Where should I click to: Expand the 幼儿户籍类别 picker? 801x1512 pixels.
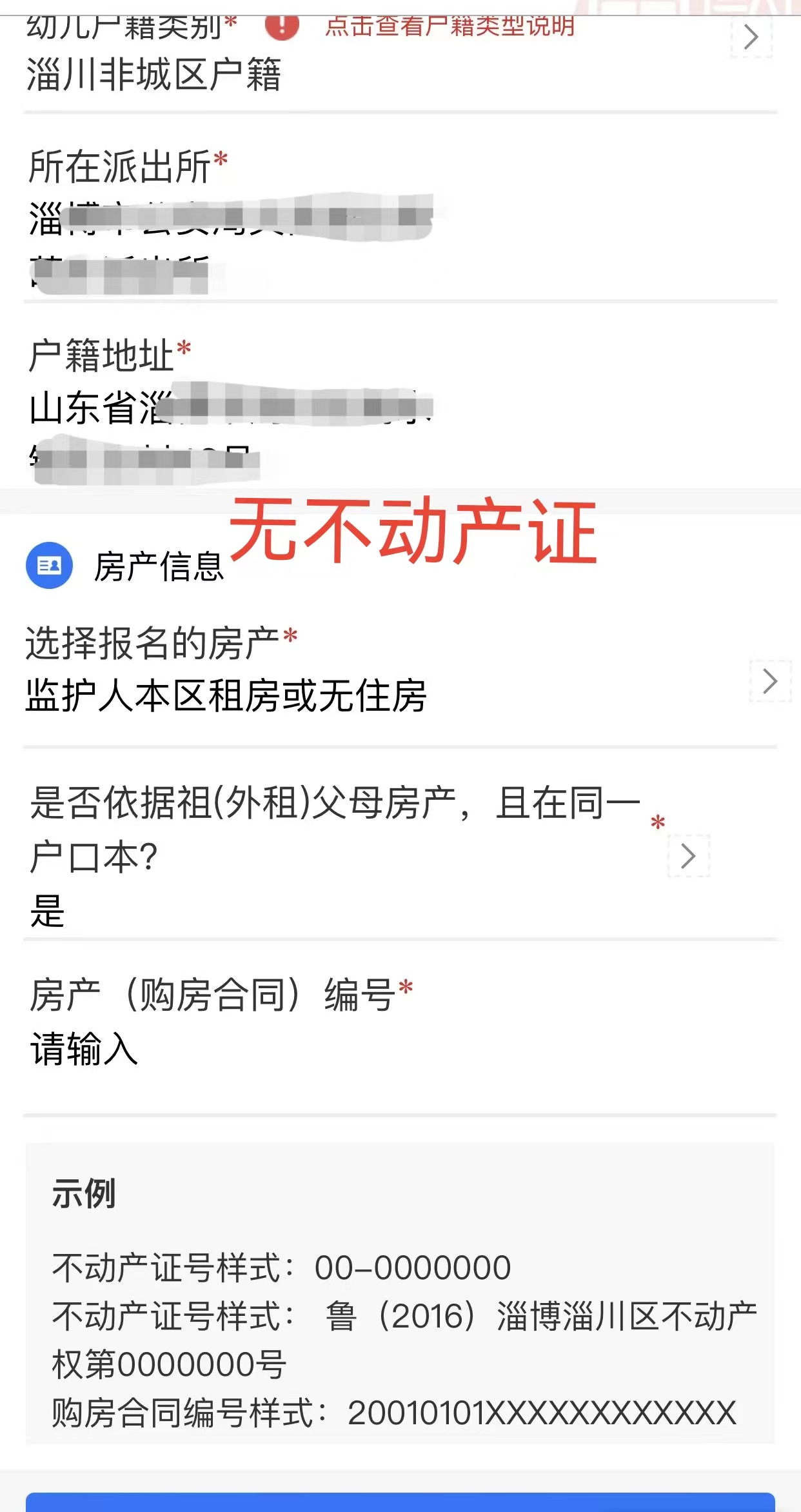pos(751,37)
